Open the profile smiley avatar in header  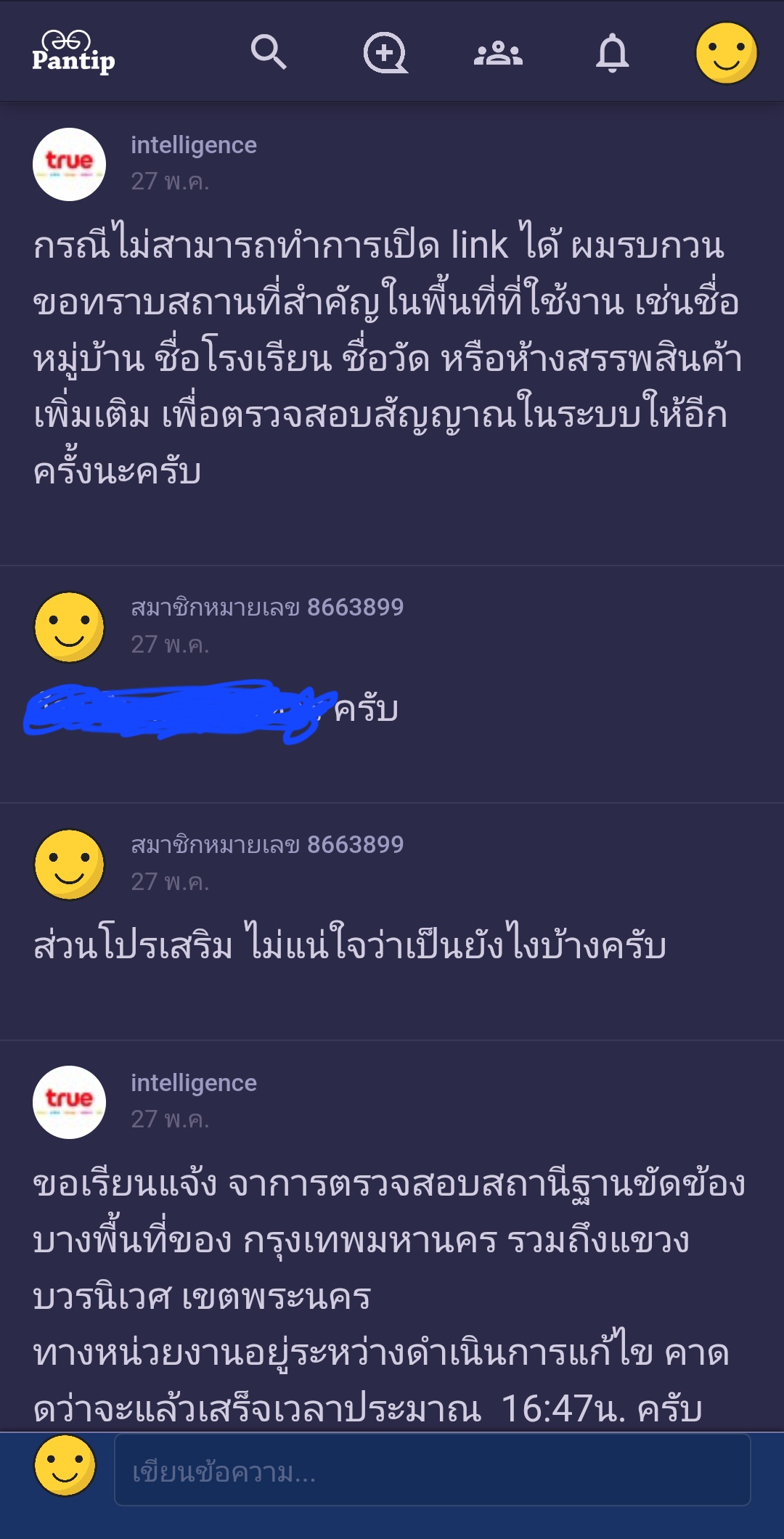[x=726, y=53]
